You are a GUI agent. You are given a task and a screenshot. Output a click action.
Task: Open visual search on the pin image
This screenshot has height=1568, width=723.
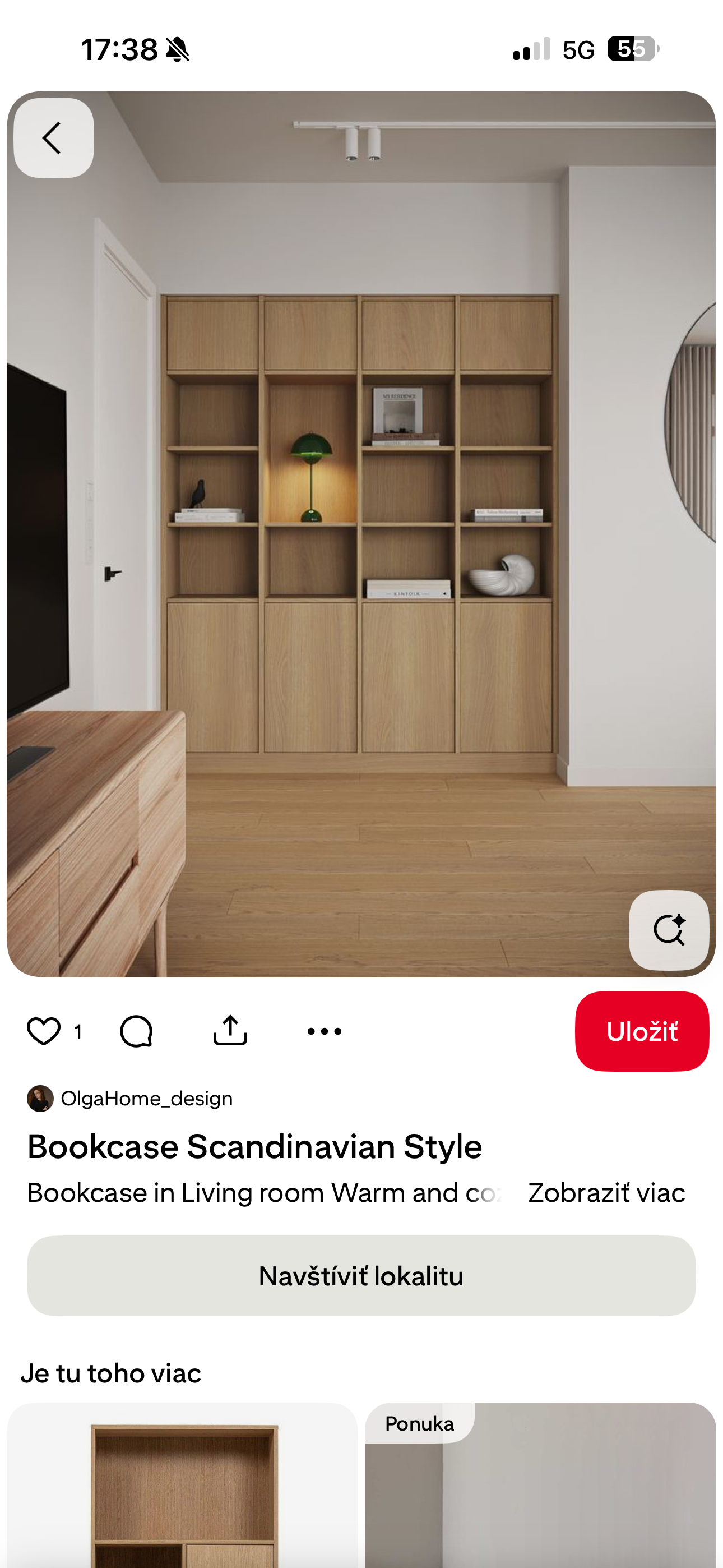(x=668, y=929)
